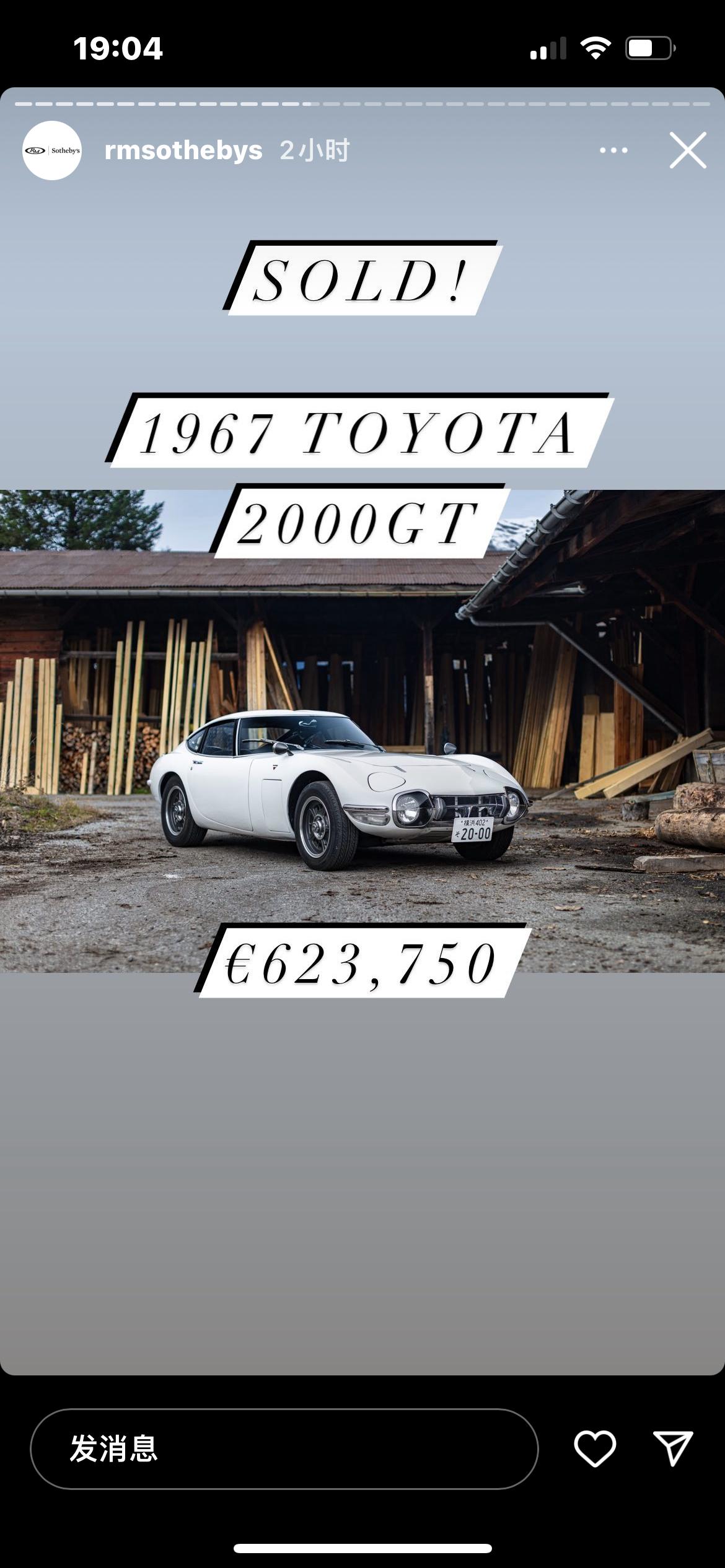725x1568 pixels.
Task: Like this story with the heart
Action: (595, 1448)
